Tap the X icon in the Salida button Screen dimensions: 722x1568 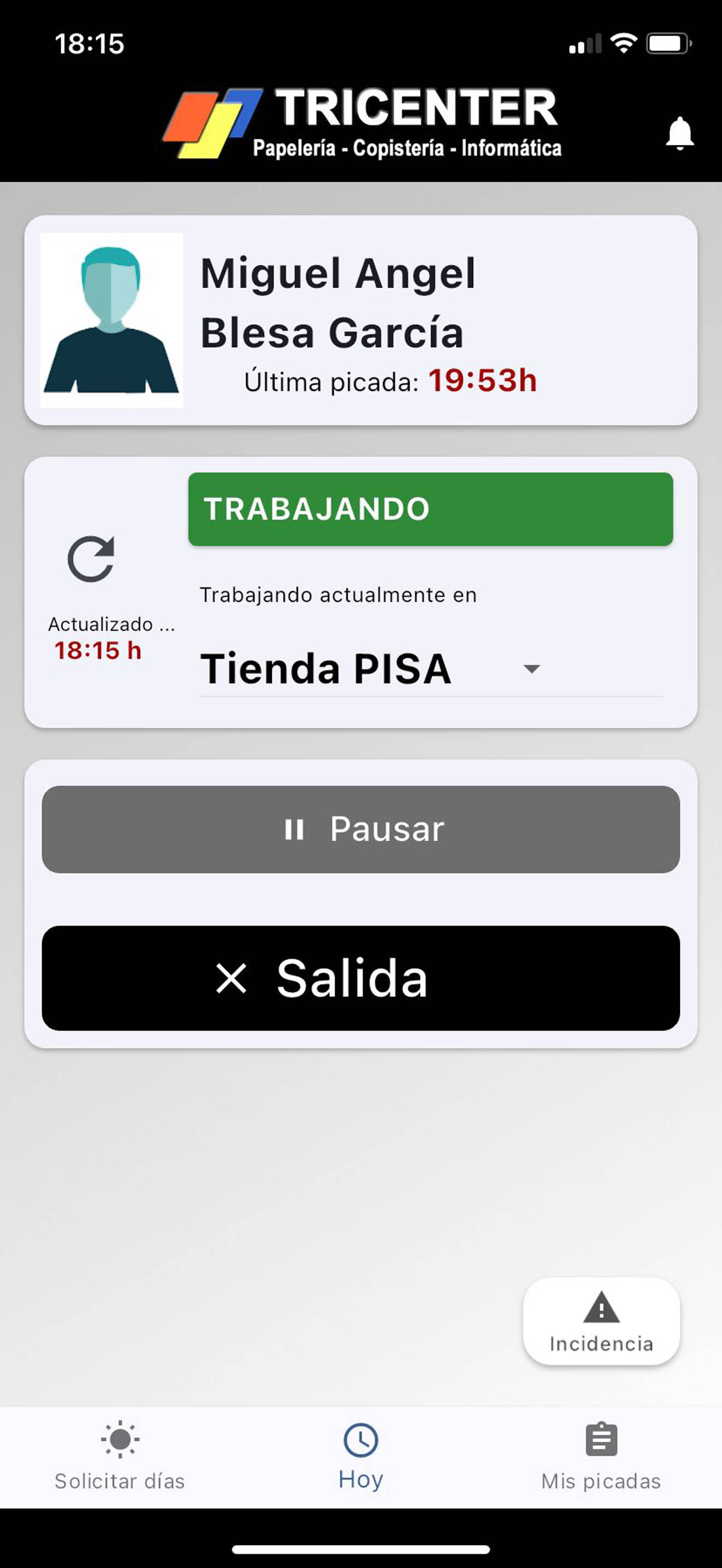coord(232,978)
